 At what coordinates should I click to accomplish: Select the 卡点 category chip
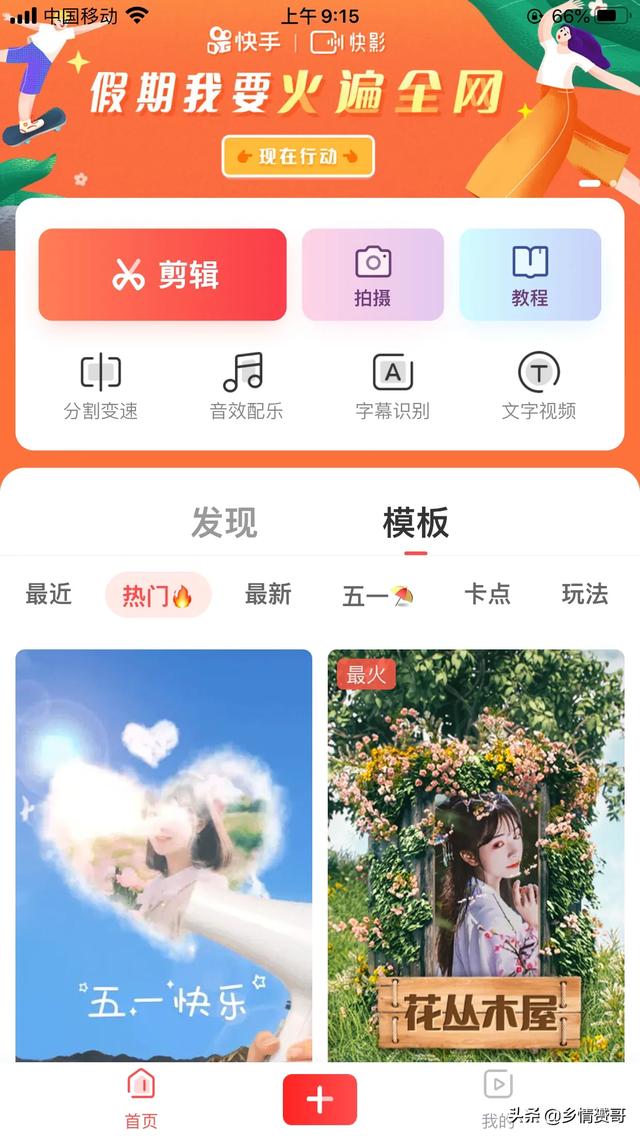pos(488,594)
